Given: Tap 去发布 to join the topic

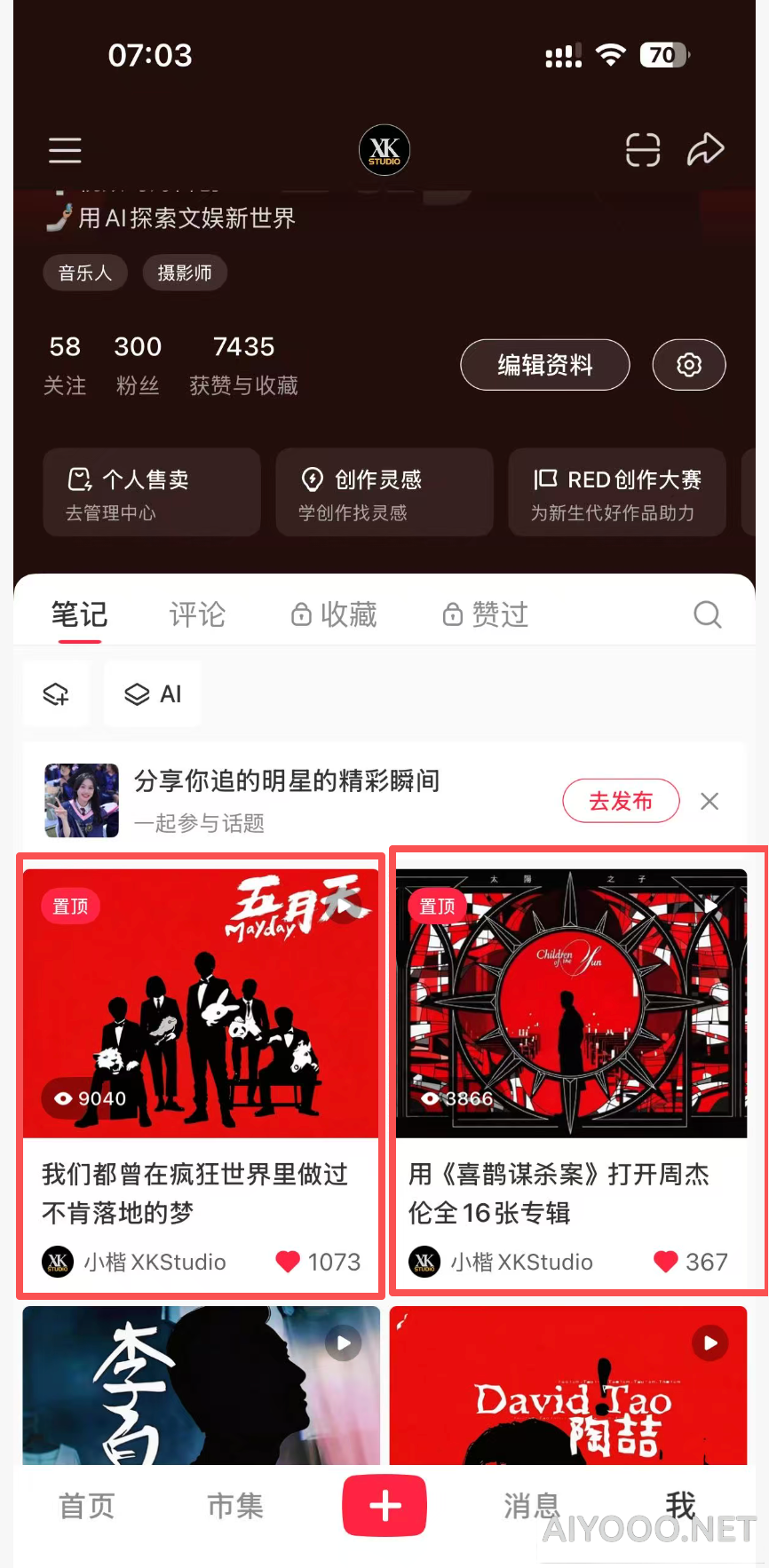Looking at the screenshot, I should pos(621,802).
